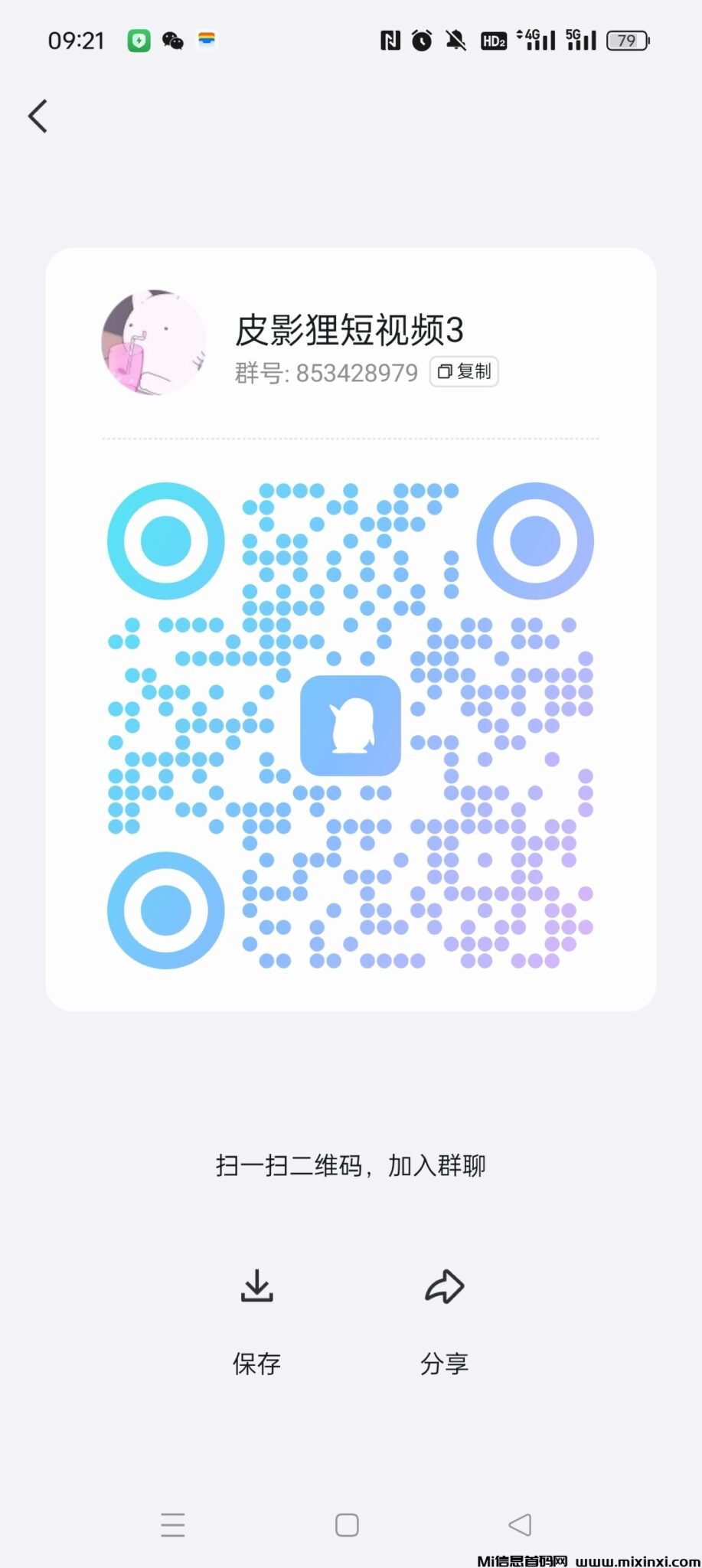Image resolution: width=702 pixels, height=1568 pixels.
Task: Tap the muted notification bell icon
Action: point(455,40)
